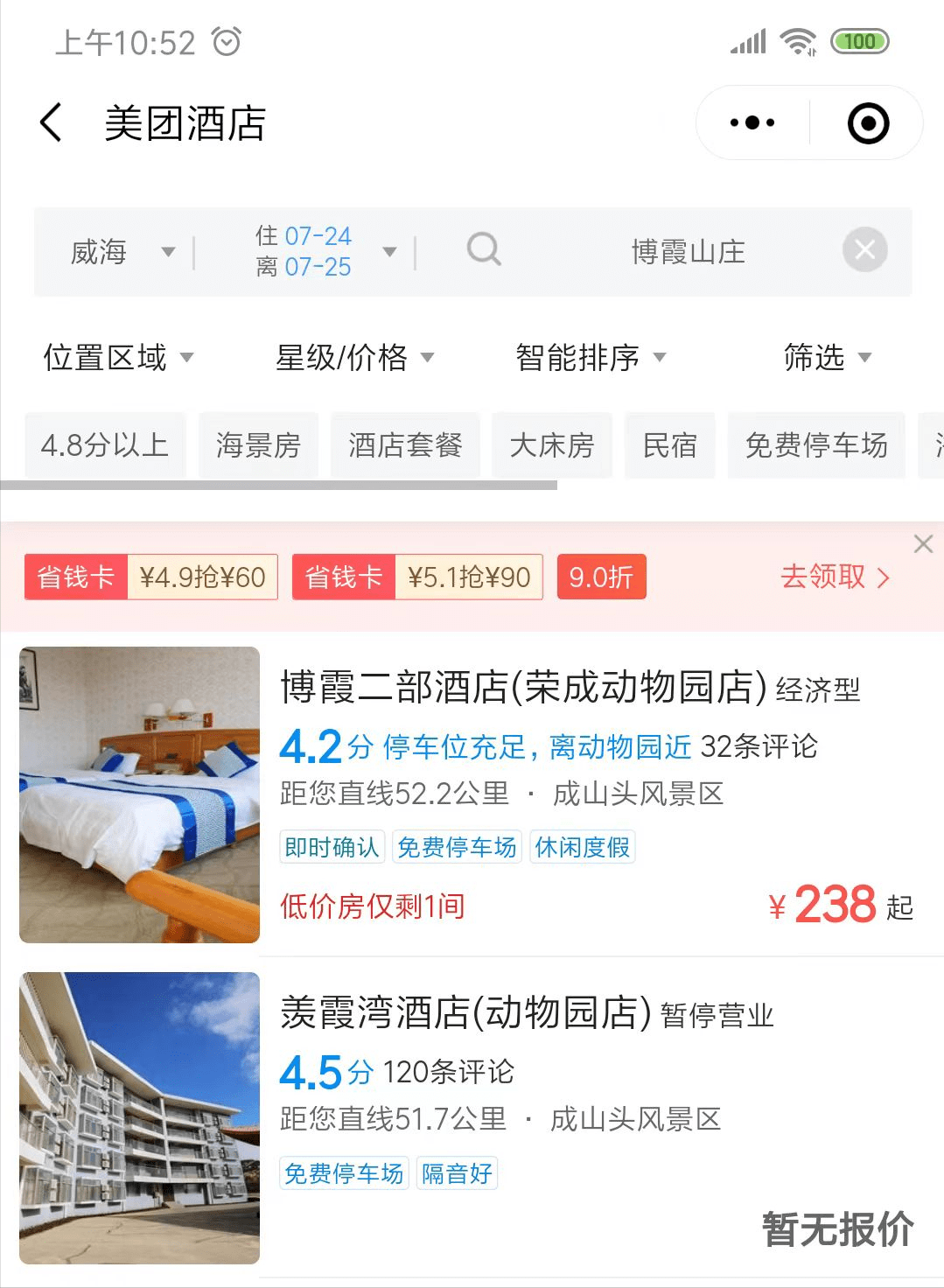The height and width of the screenshot is (1288, 944).
Task: Select the 免费停车场 chip
Action: 815,444
